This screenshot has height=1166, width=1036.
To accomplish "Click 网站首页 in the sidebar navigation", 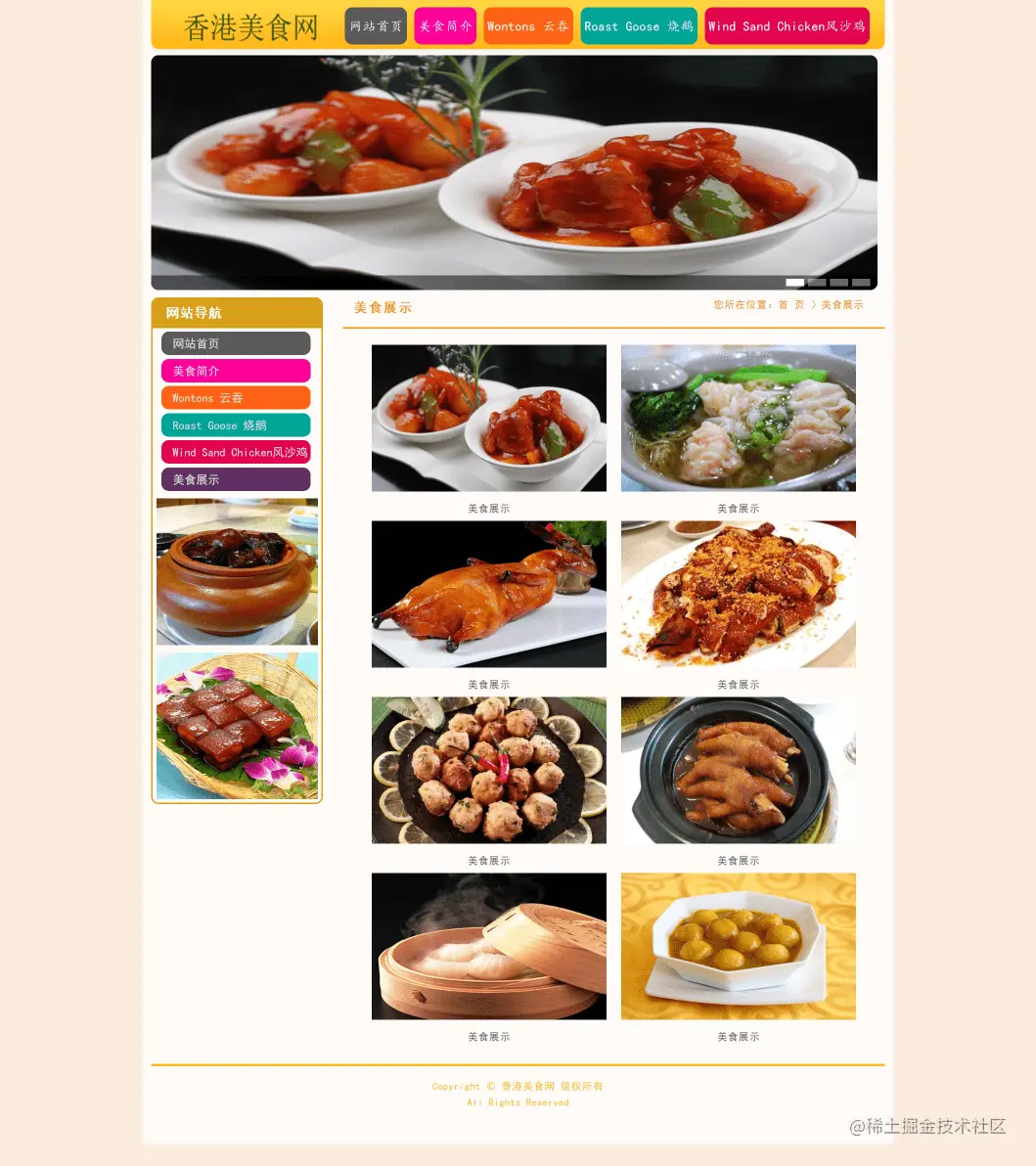I will 236,343.
